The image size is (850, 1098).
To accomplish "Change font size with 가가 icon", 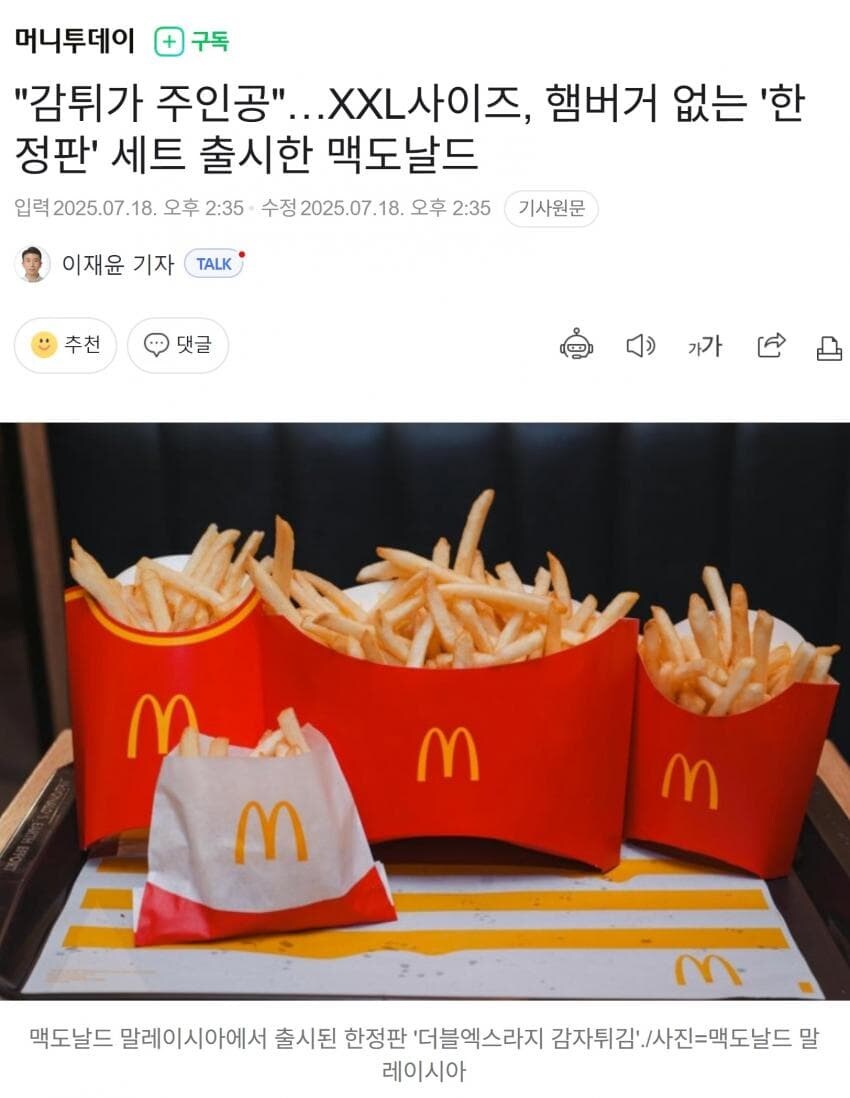I will tap(704, 346).
